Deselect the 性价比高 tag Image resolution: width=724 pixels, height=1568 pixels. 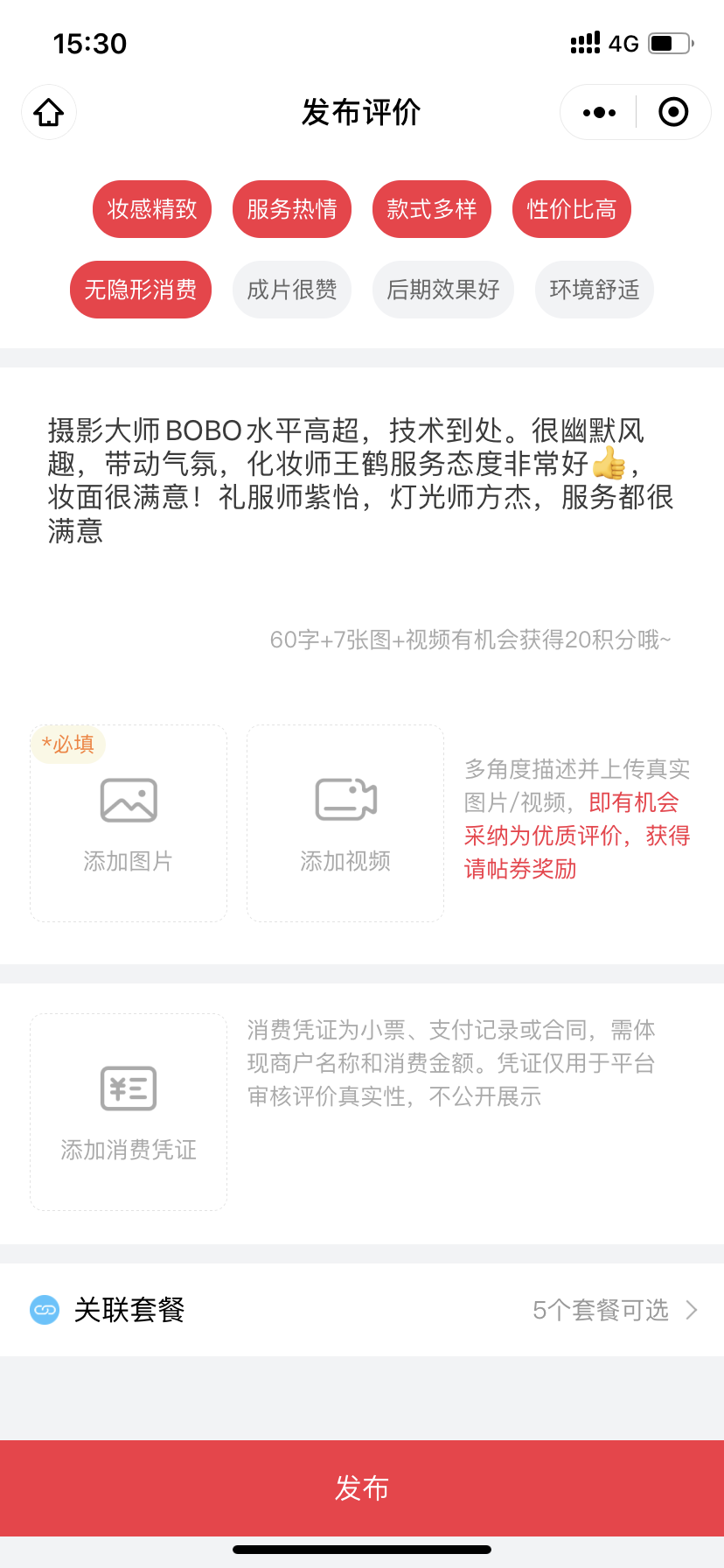(572, 209)
